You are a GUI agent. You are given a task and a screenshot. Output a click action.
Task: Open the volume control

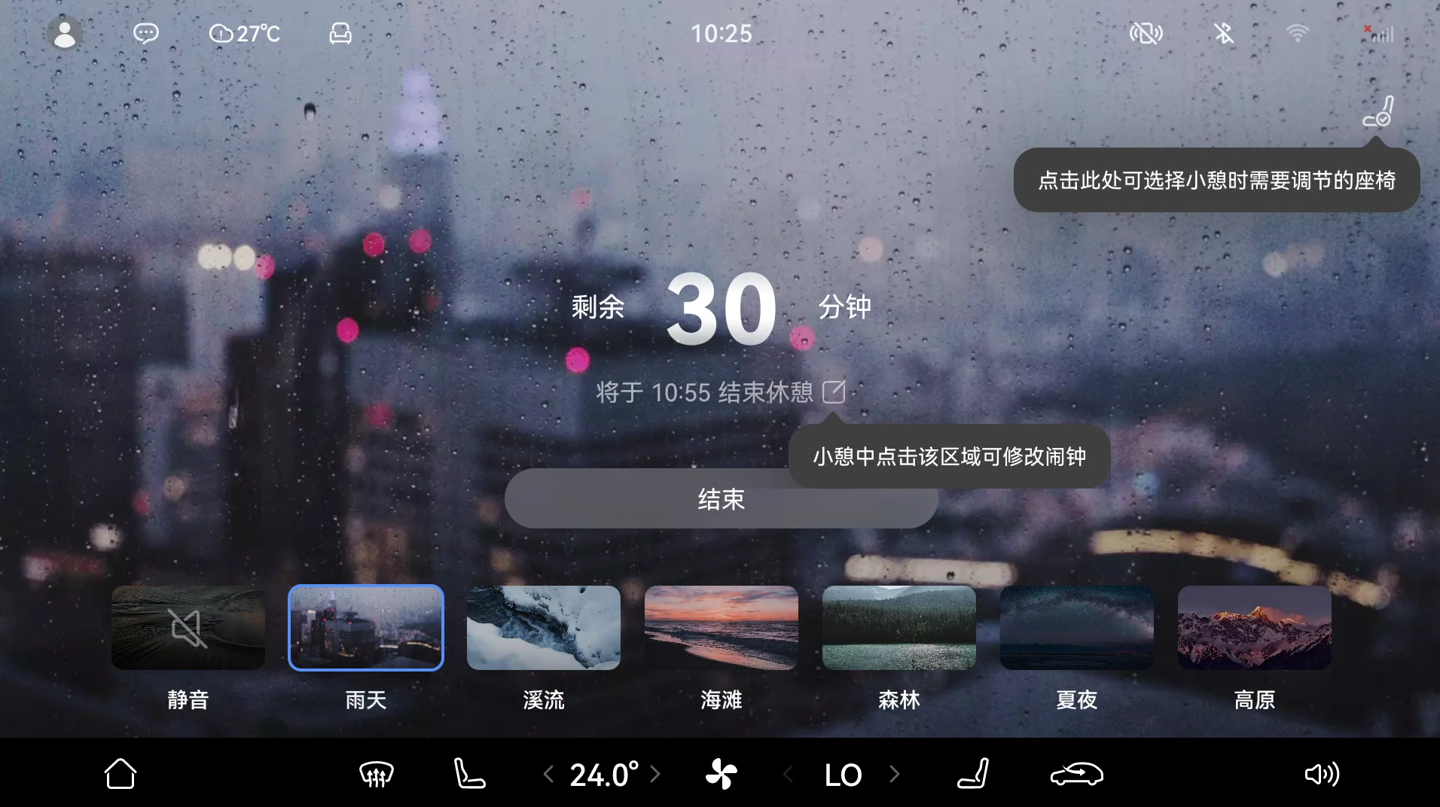[1321, 774]
